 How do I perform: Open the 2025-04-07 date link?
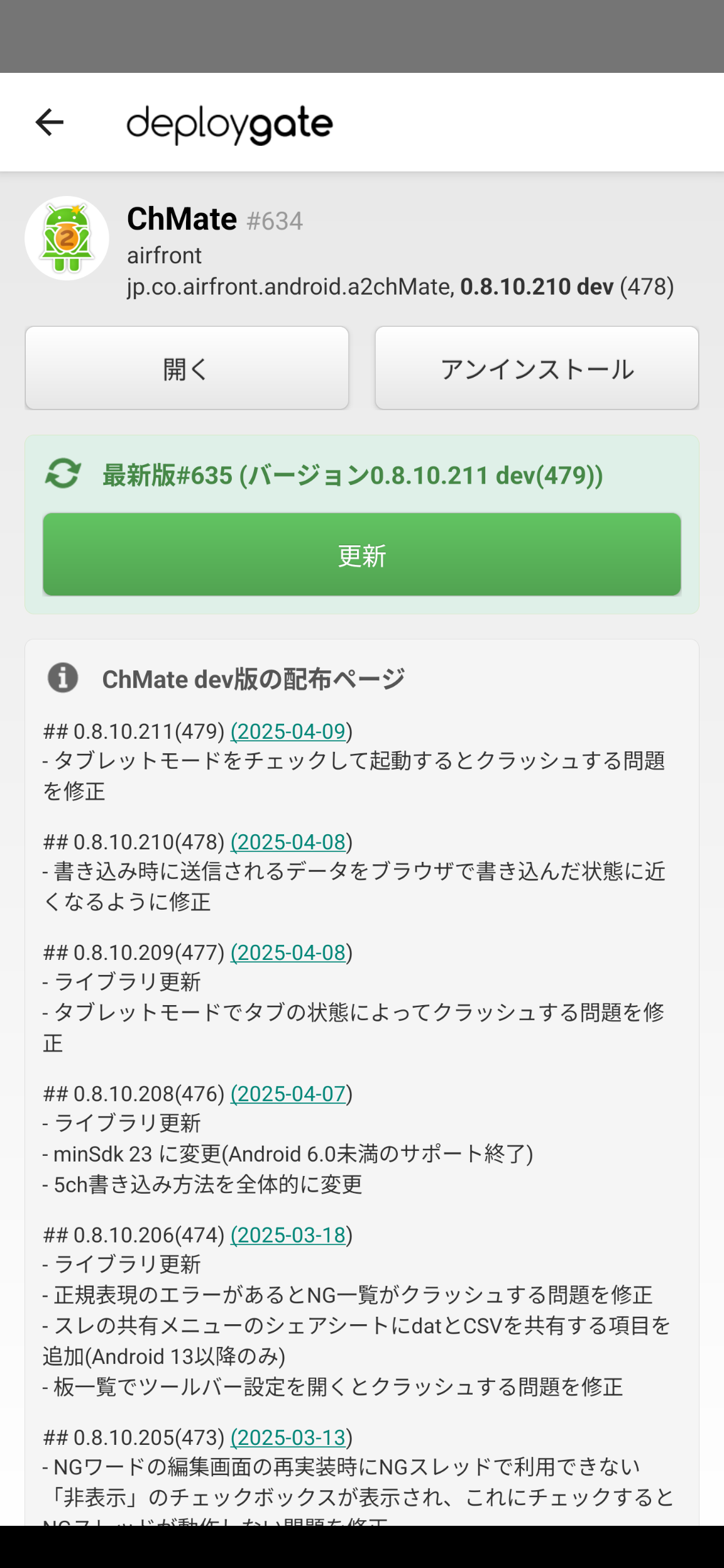(x=288, y=1094)
